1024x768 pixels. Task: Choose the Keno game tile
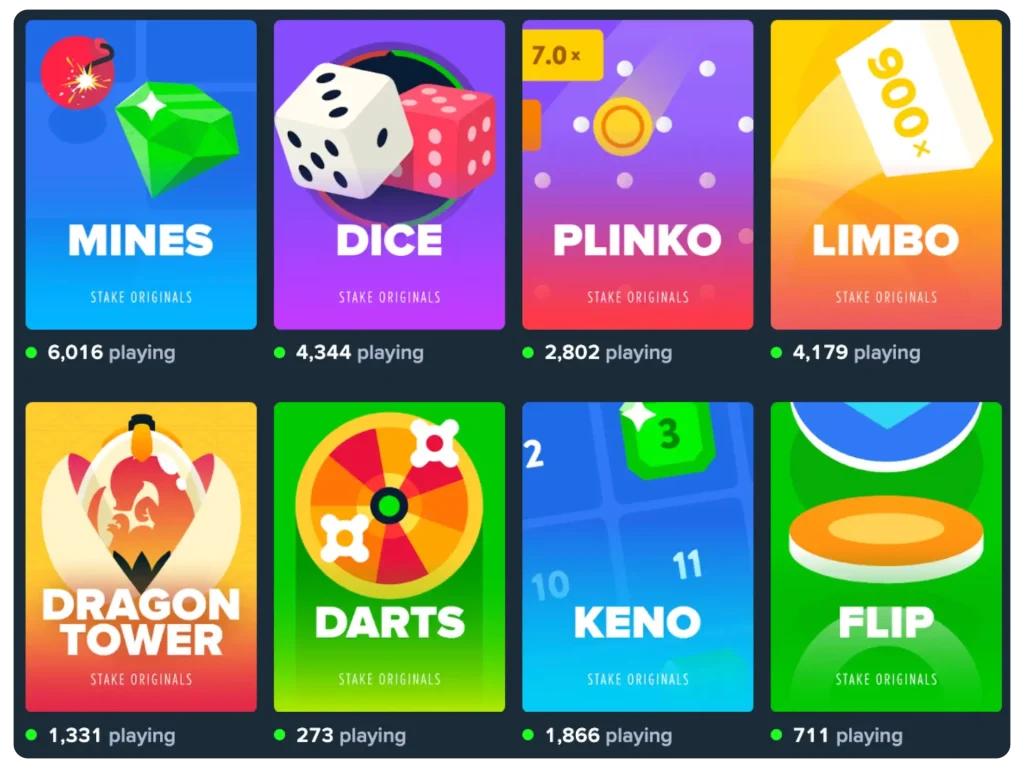pos(637,557)
